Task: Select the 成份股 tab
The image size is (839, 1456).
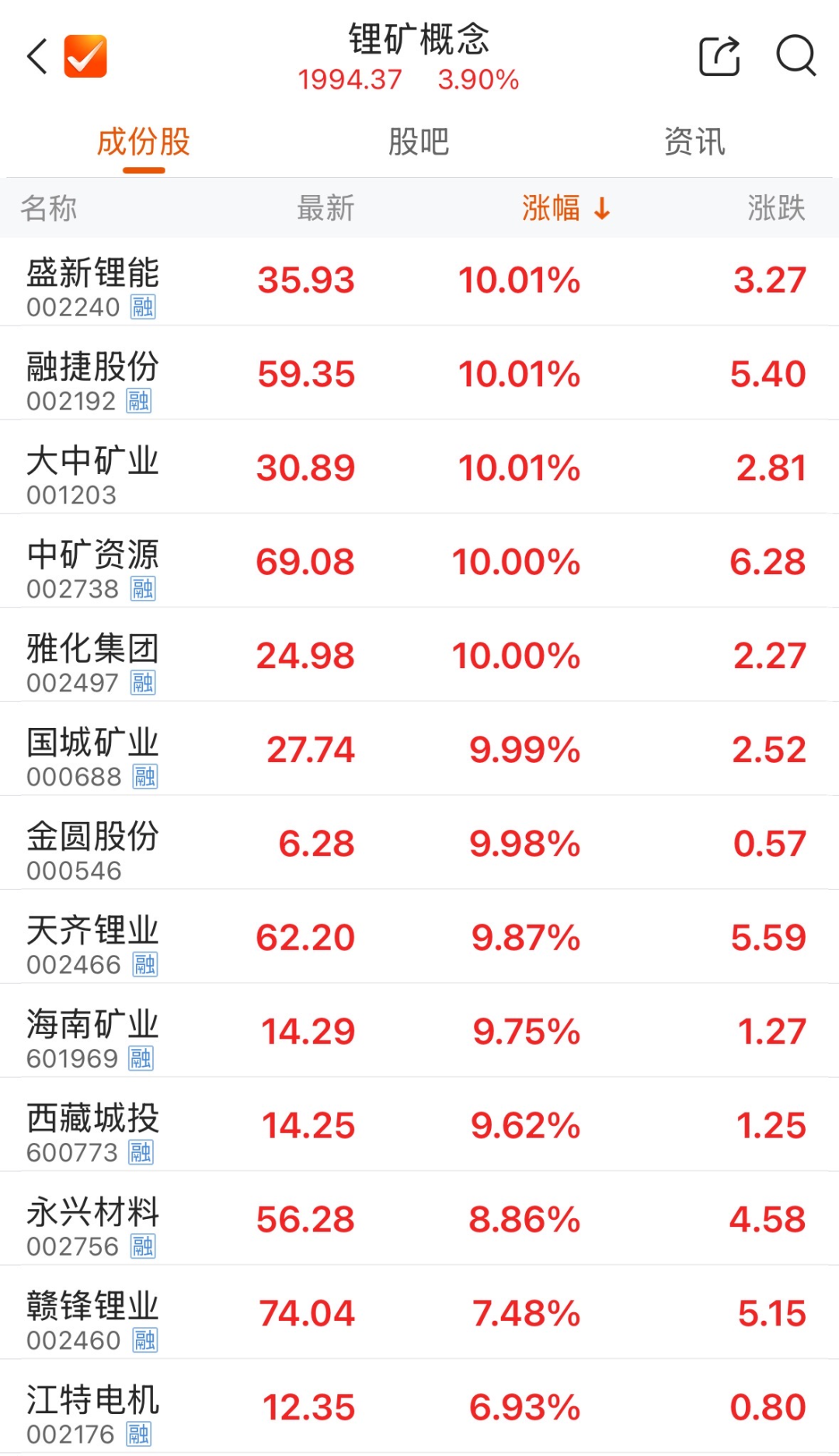Action: pos(142,141)
